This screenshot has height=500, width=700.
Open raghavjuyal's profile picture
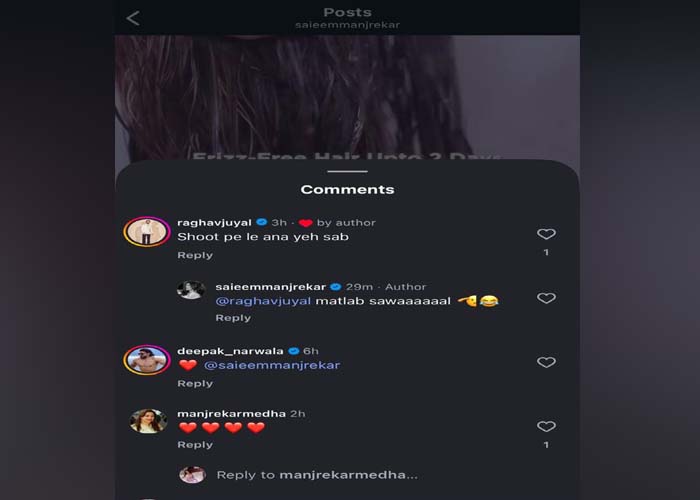[x=147, y=231]
